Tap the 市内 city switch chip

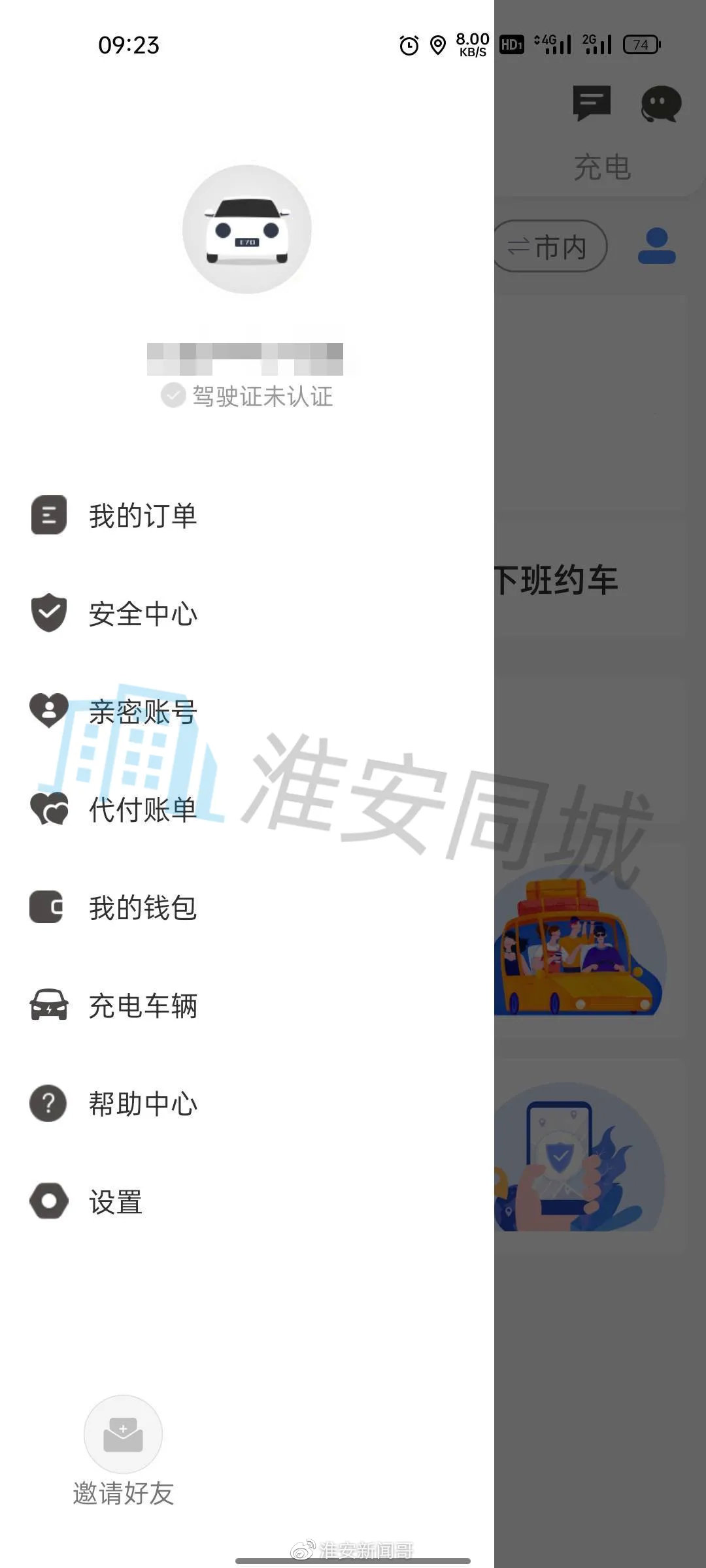pyautogui.click(x=549, y=247)
